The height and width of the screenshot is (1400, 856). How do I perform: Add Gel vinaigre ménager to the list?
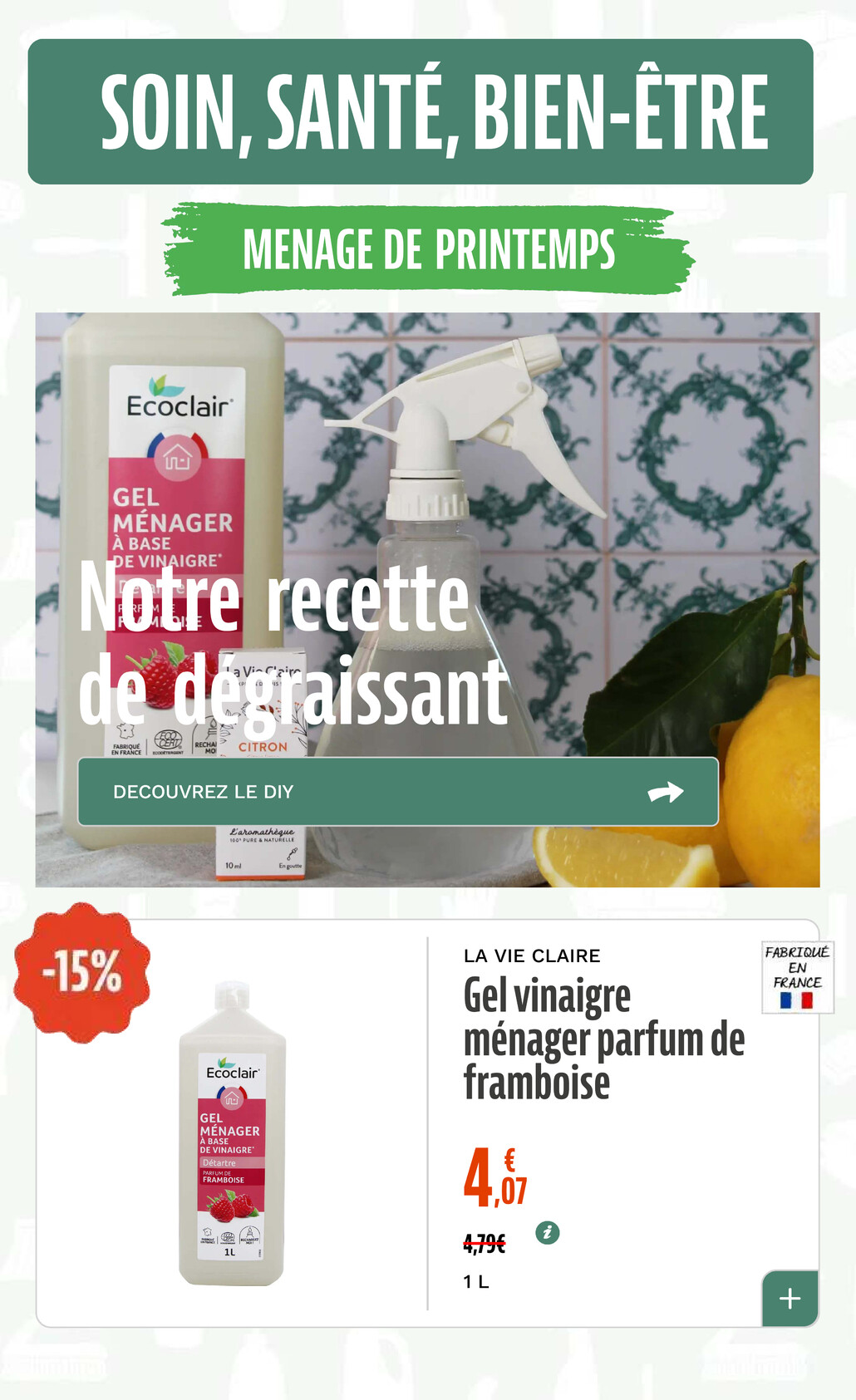pyautogui.click(x=790, y=1298)
